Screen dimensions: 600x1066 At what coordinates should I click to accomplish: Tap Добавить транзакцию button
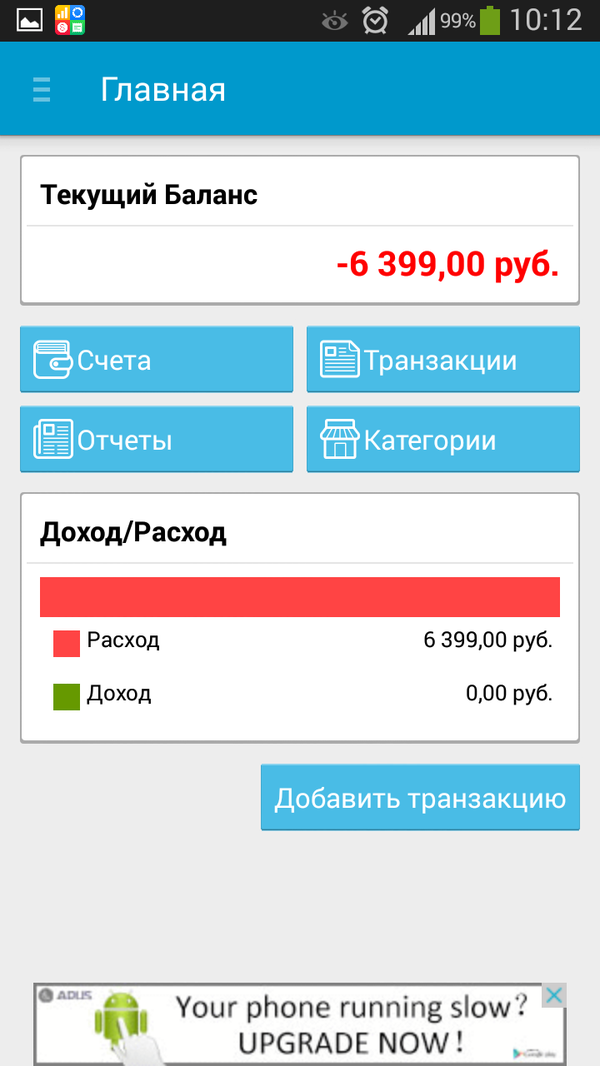click(x=420, y=799)
